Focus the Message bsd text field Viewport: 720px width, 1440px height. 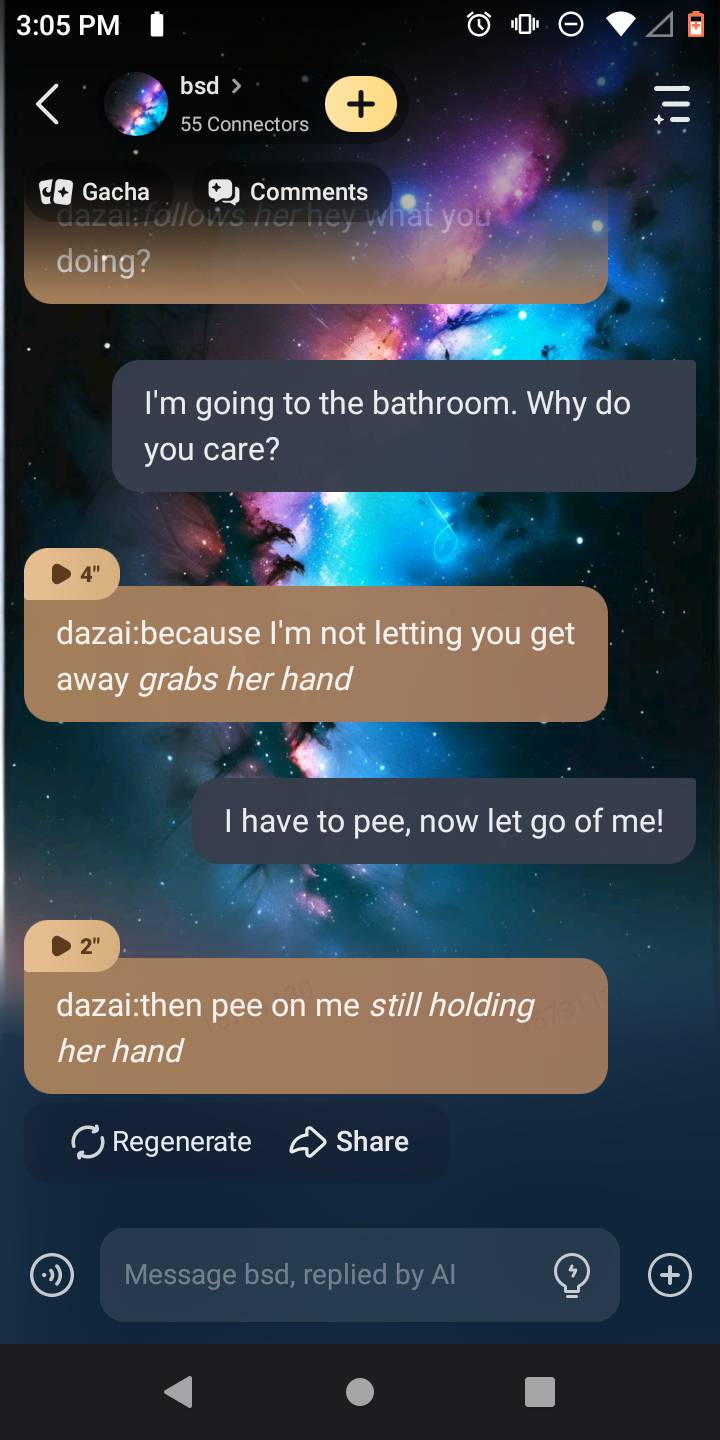pos(320,1275)
